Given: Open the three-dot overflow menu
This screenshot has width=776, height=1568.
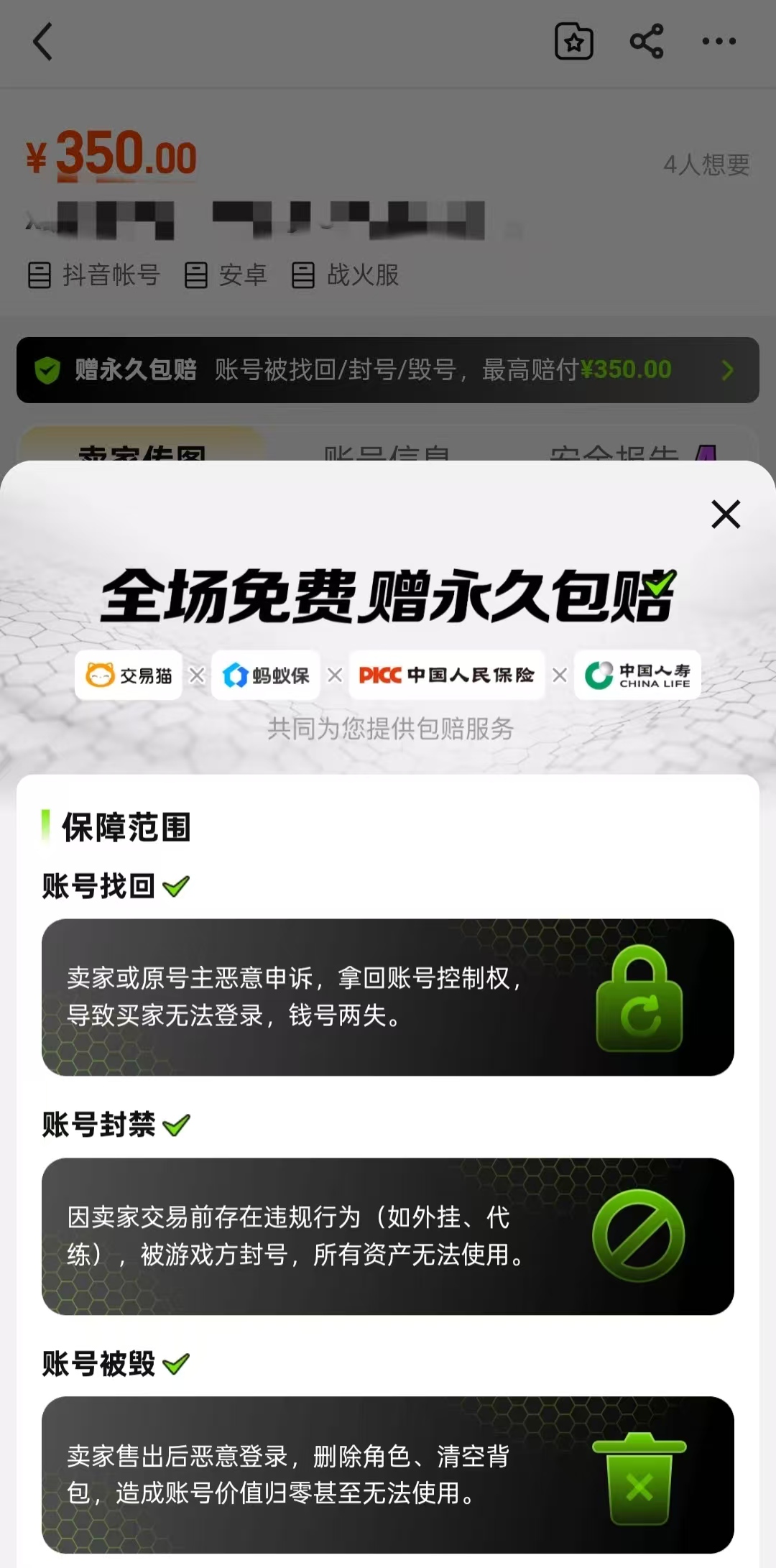Looking at the screenshot, I should tap(719, 42).
